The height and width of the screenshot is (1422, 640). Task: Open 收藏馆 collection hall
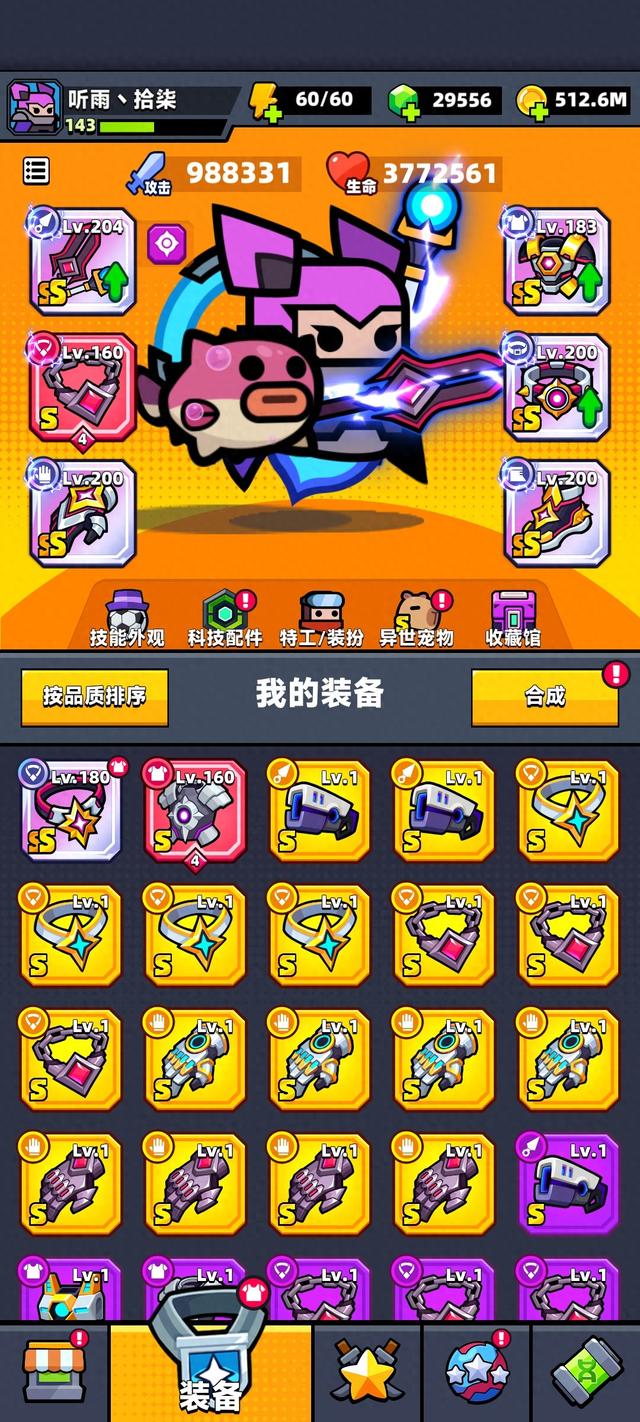512,618
